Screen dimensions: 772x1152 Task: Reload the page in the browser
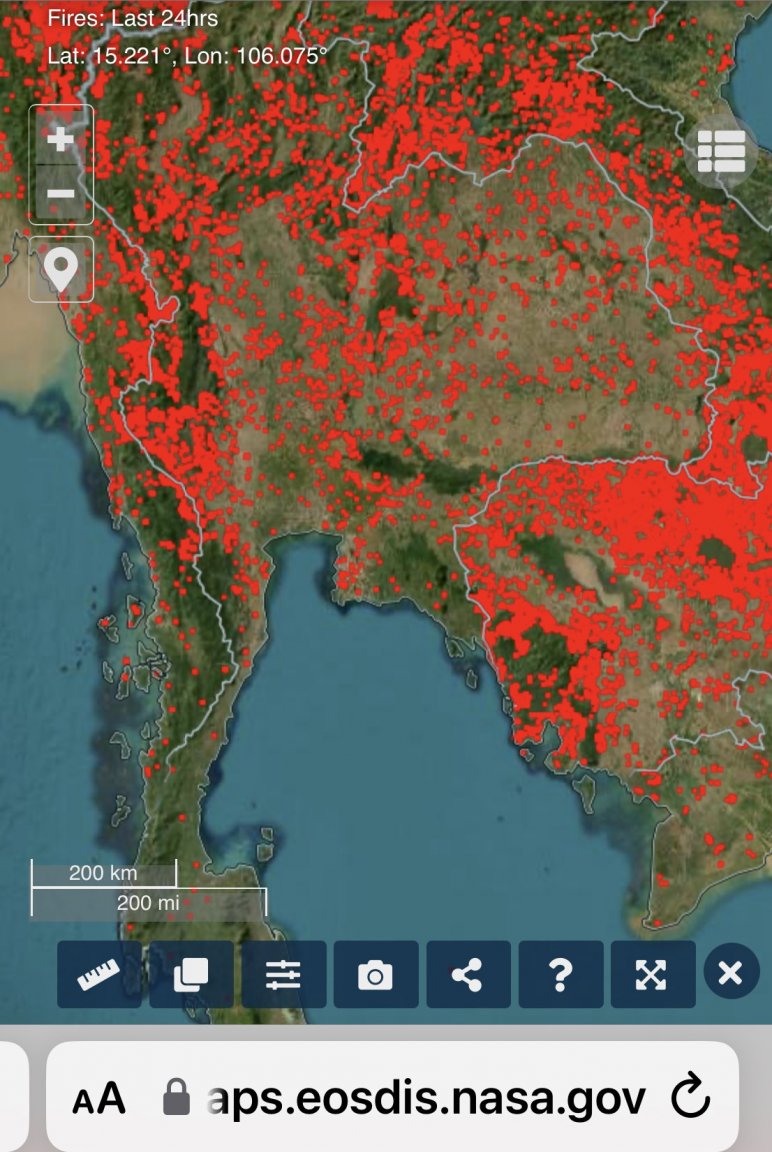click(x=689, y=1098)
